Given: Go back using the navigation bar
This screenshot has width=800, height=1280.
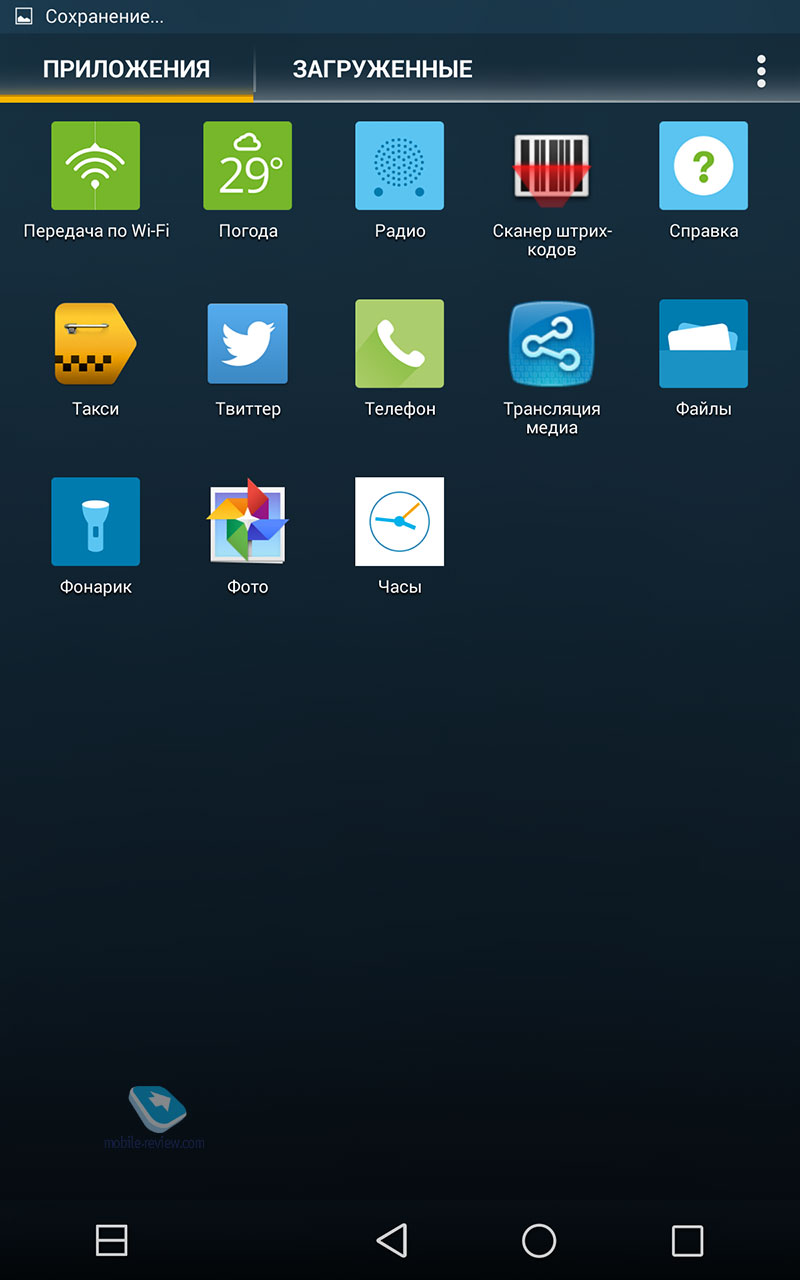Looking at the screenshot, I should pyautogui.click(x=392, y=1240).
